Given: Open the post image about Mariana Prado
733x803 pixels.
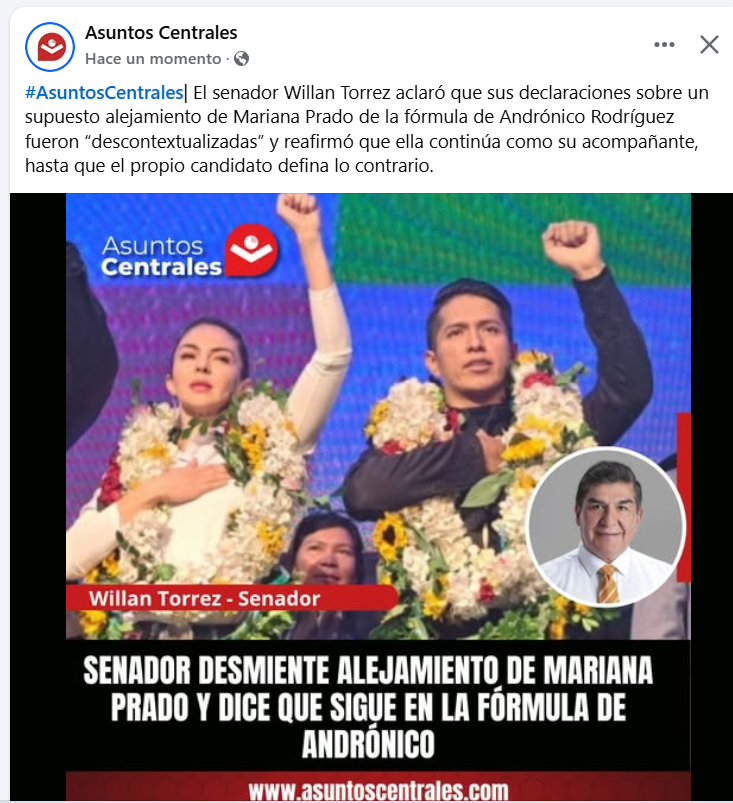Looking at the screenshot, I should click(378, 450).
